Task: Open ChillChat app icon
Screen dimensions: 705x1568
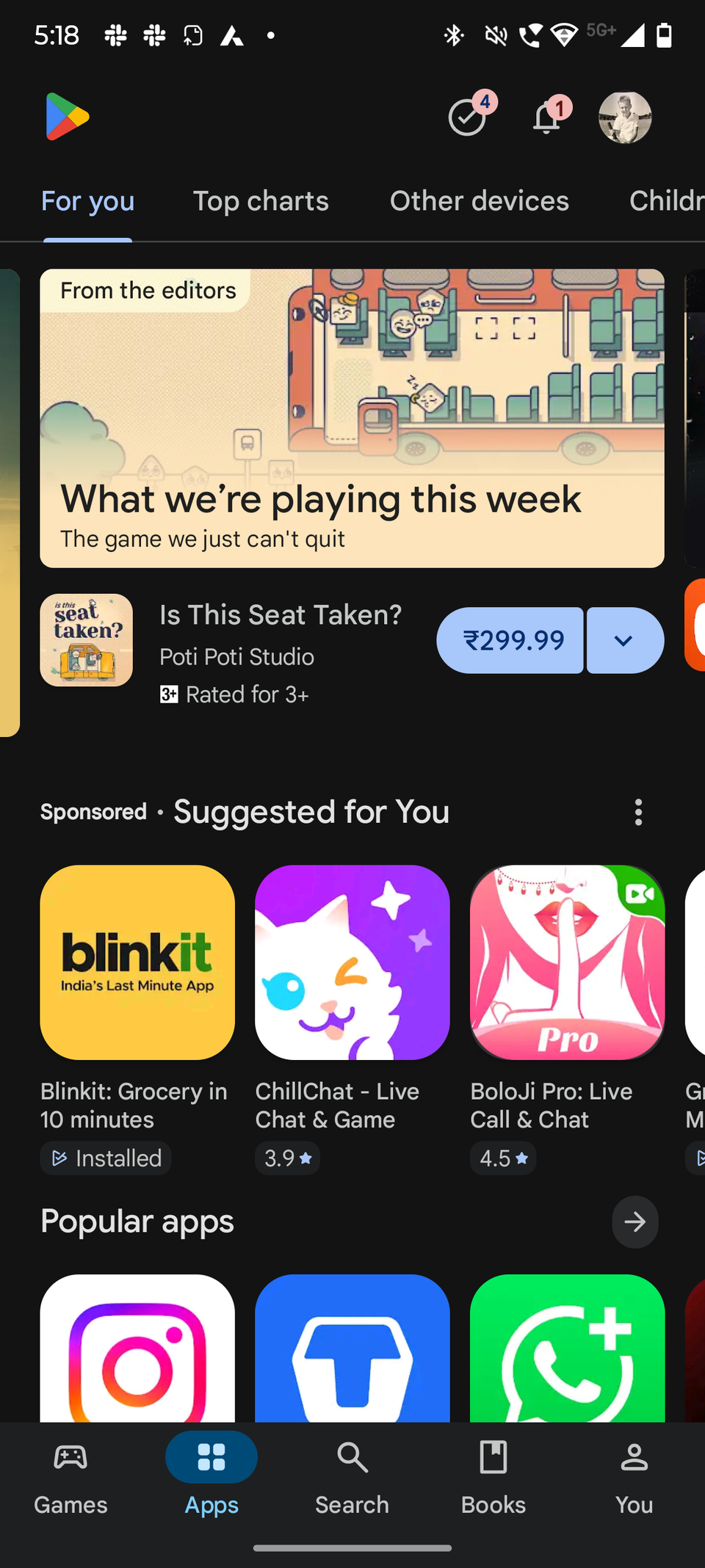Action: [352, 963]
